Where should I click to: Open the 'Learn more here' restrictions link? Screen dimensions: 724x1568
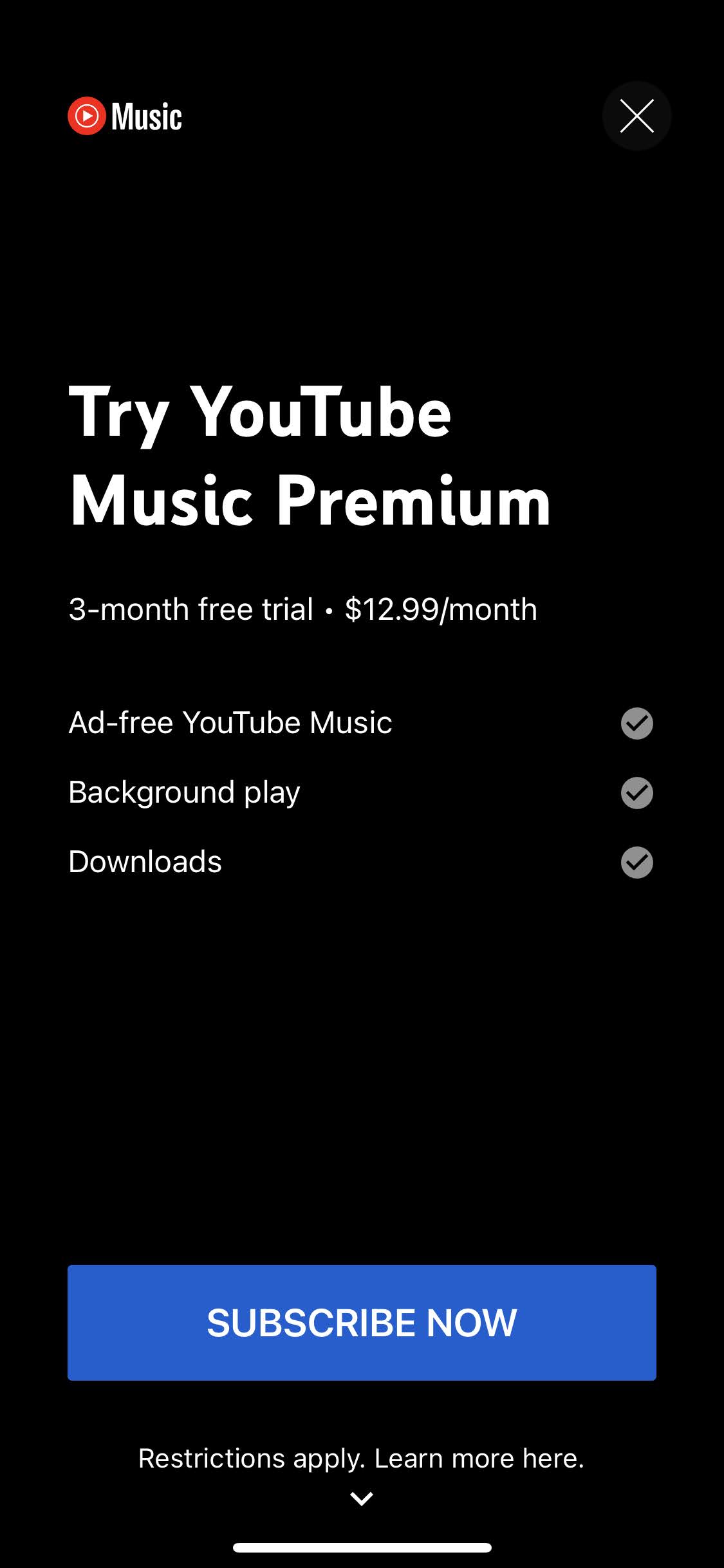coord(479,1459)
